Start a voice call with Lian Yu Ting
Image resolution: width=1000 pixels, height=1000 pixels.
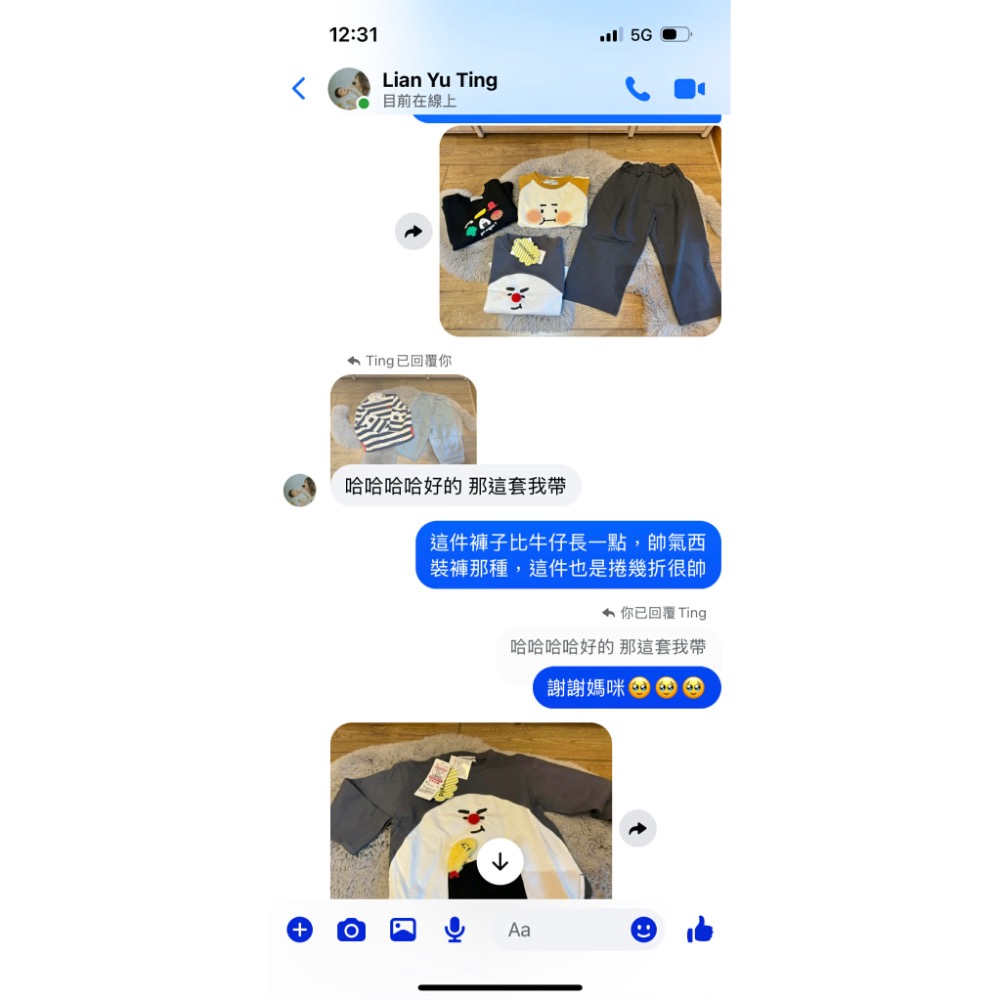[637, 89]
